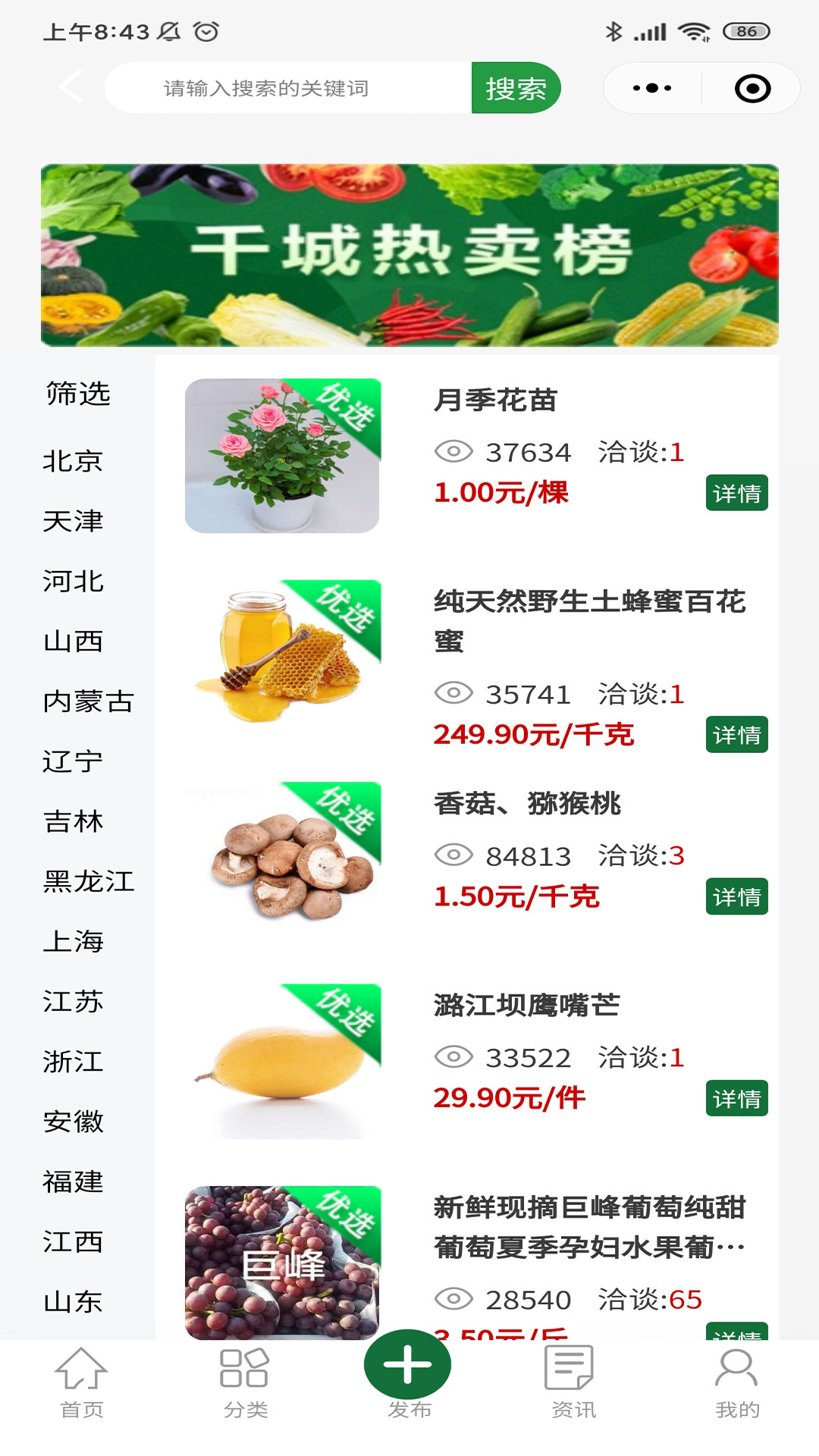Select 河北 in the region list
The height and width of the screenshot is (1456, 819).
click(x=73, y=581)
